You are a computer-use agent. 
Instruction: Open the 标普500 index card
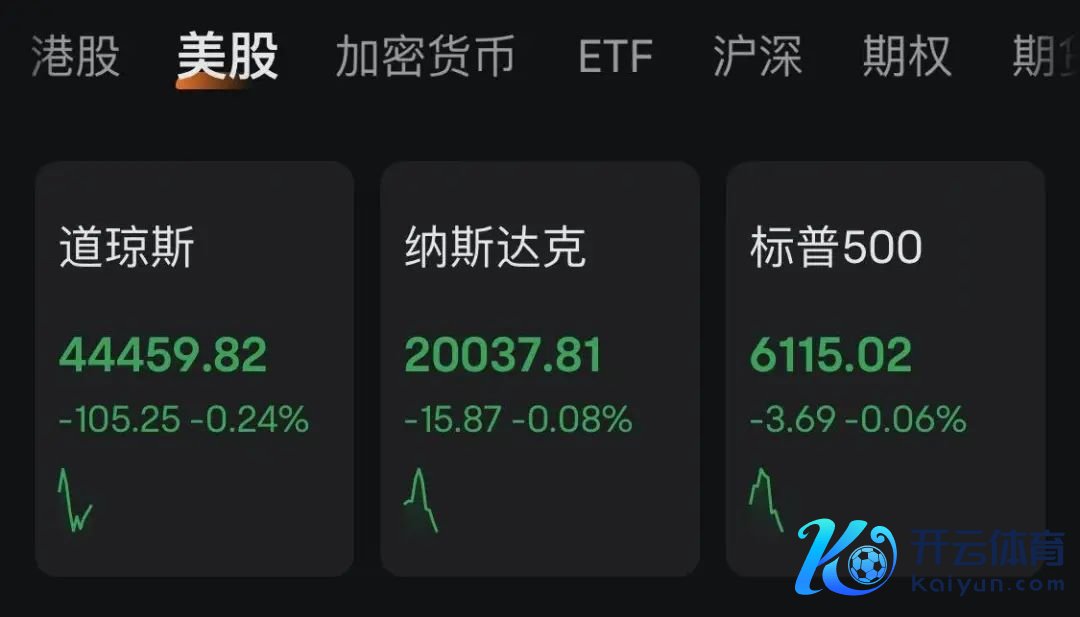click(884, 368)
